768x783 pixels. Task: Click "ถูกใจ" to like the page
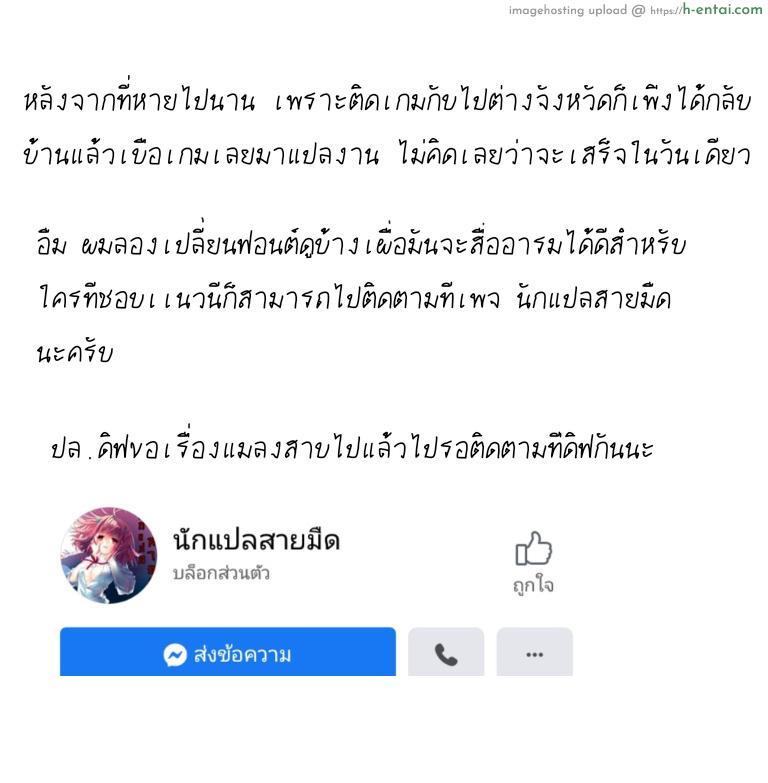(534, 585)
